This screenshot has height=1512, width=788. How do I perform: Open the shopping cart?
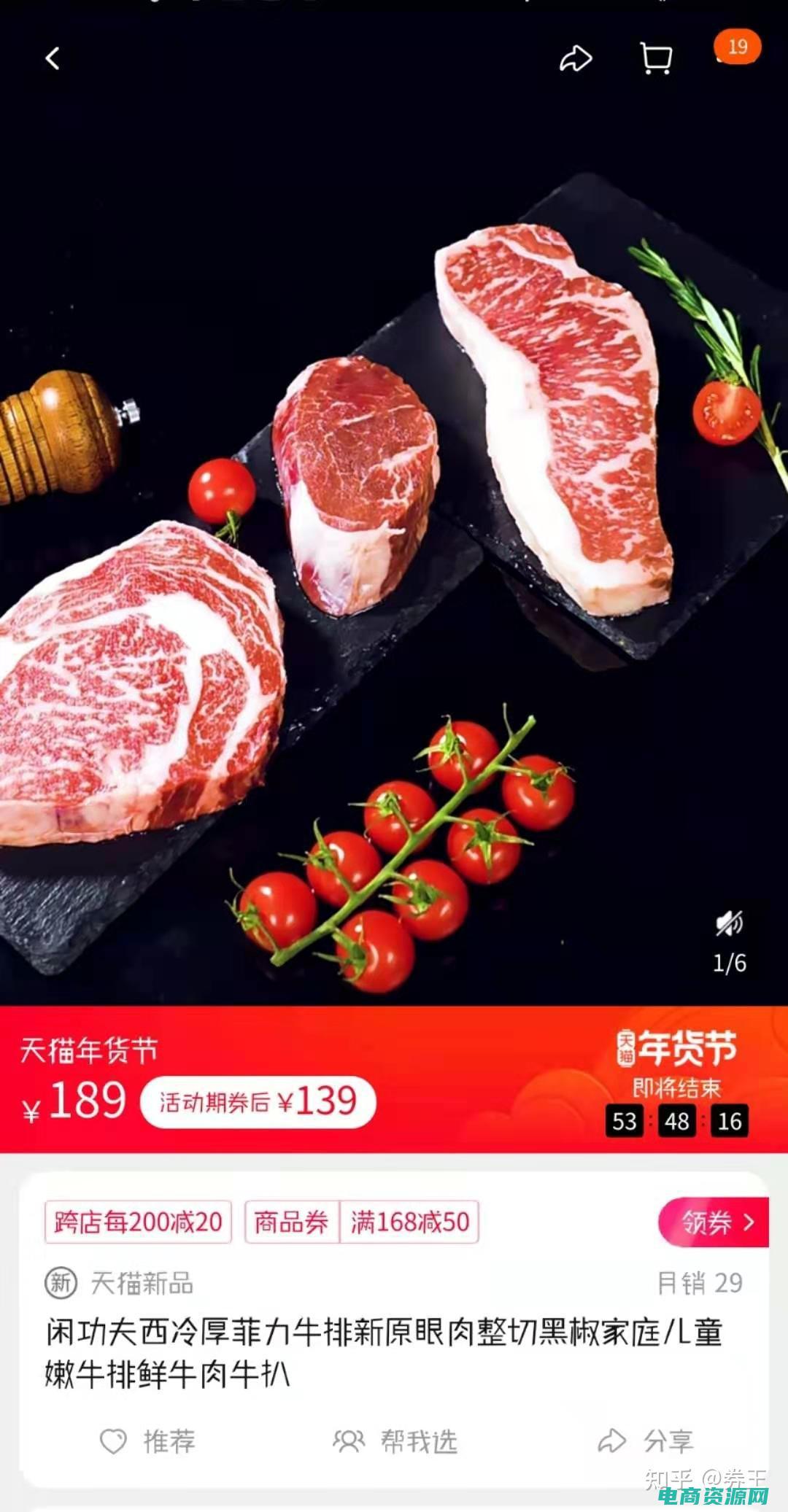coord(655,58)
